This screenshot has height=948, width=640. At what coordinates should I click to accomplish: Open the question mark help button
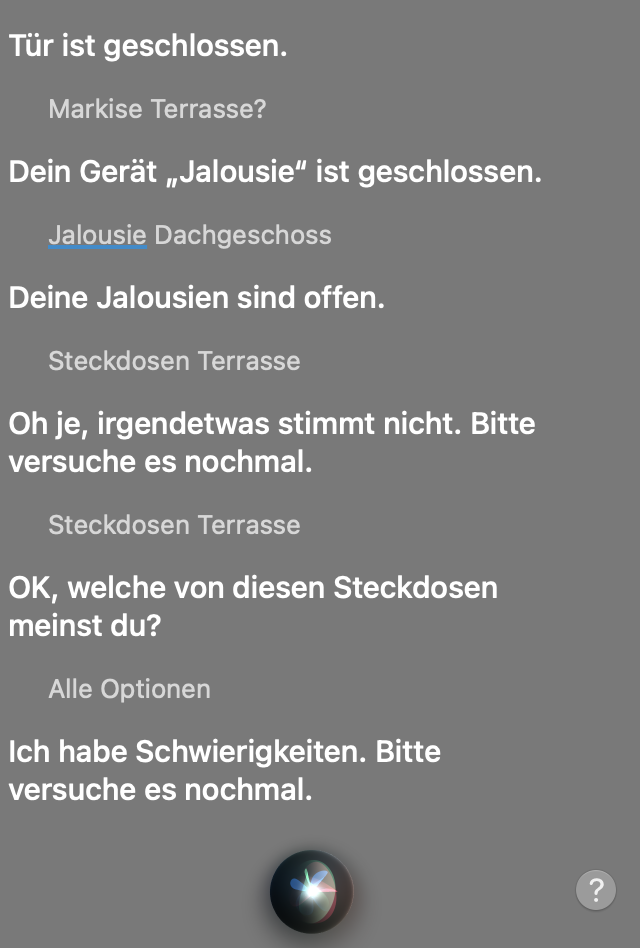click(596, 889)
